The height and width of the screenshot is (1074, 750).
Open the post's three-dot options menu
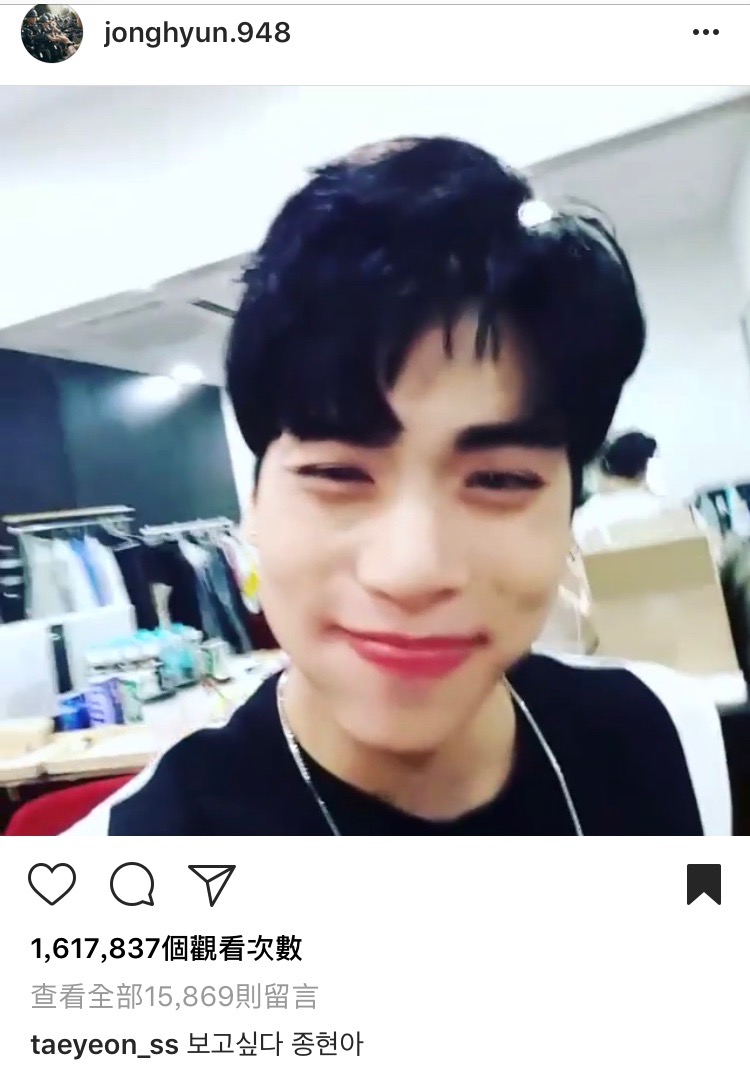click(705, 33)
